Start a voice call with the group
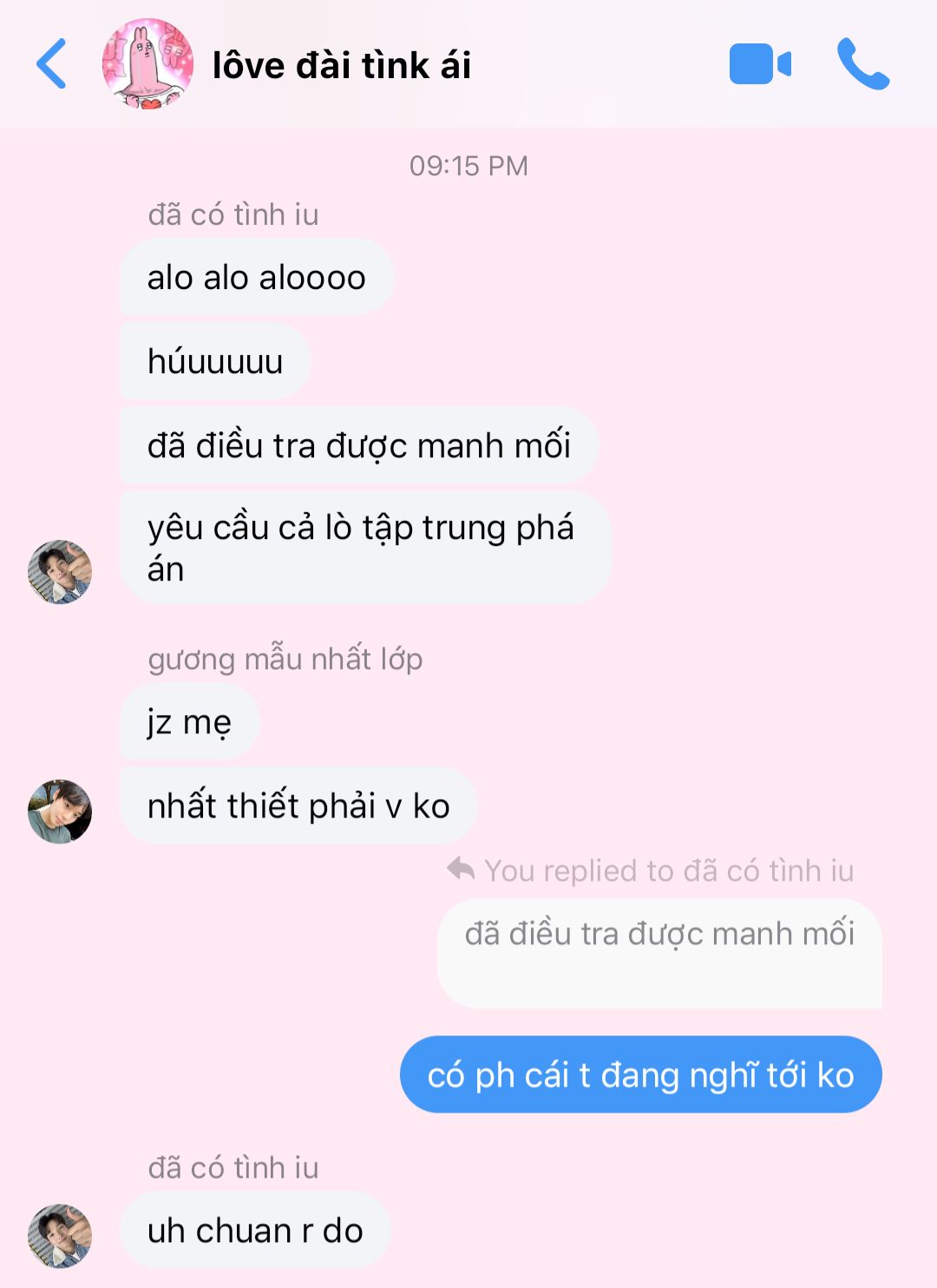937x1288 pixels. pyautogui.click(x=862, y=64)
